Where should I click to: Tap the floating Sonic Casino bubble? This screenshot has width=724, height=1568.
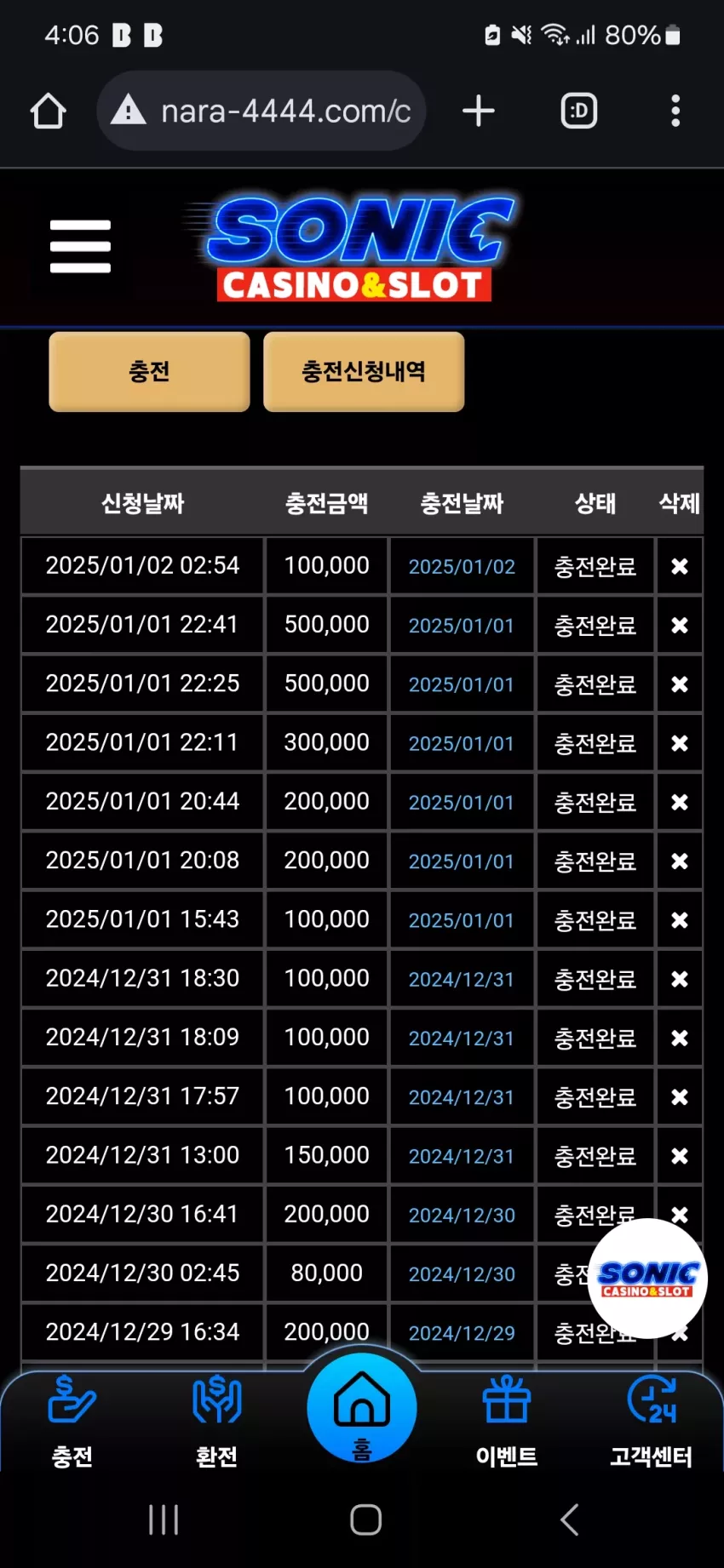click(648, 1278)
